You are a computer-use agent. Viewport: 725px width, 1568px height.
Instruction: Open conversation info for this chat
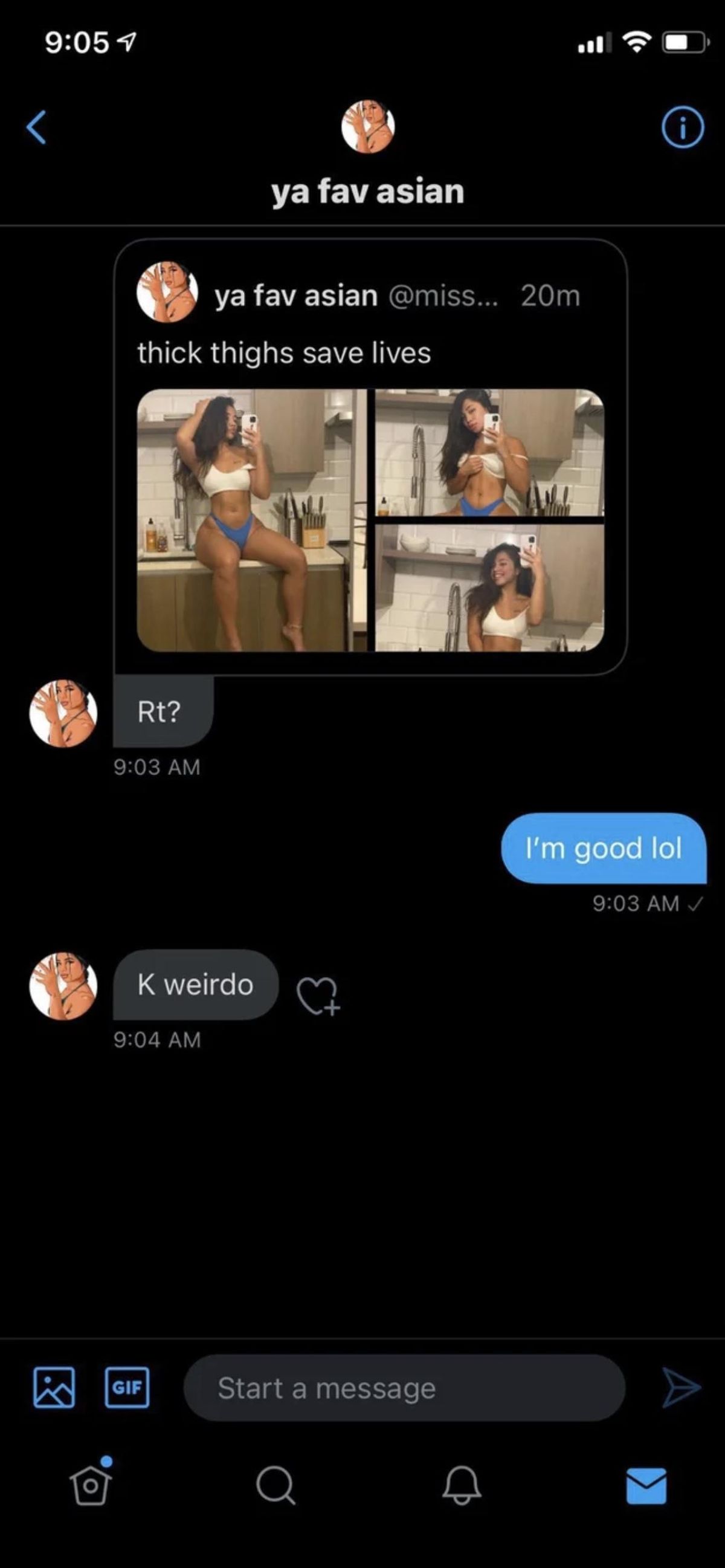pyautogui.click(x=682, y=128)
